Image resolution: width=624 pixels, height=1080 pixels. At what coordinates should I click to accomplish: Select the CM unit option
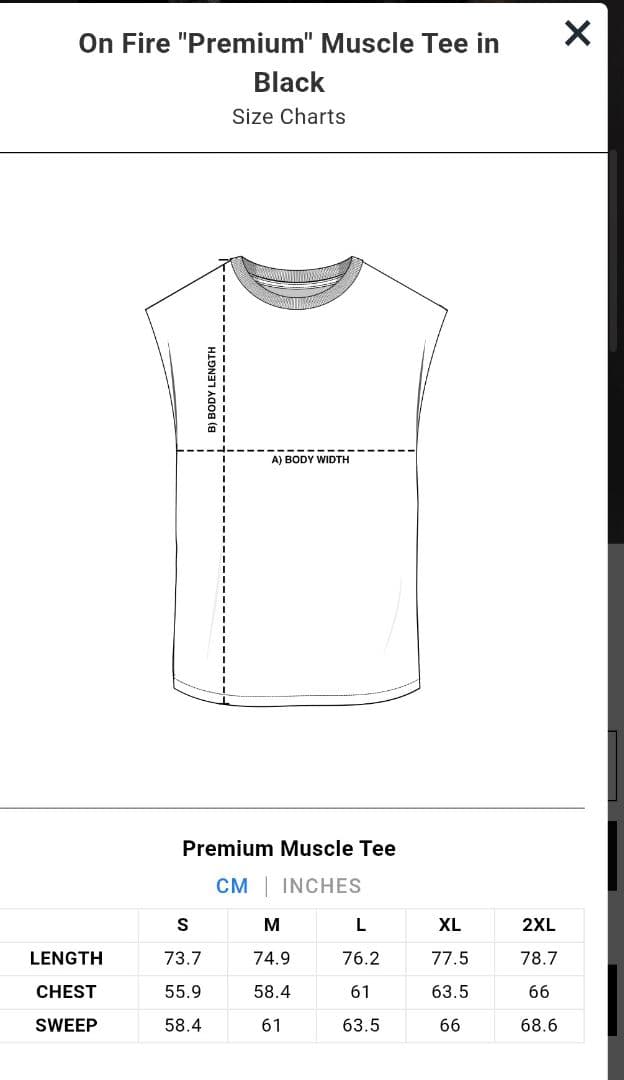[x=232, y=886]
